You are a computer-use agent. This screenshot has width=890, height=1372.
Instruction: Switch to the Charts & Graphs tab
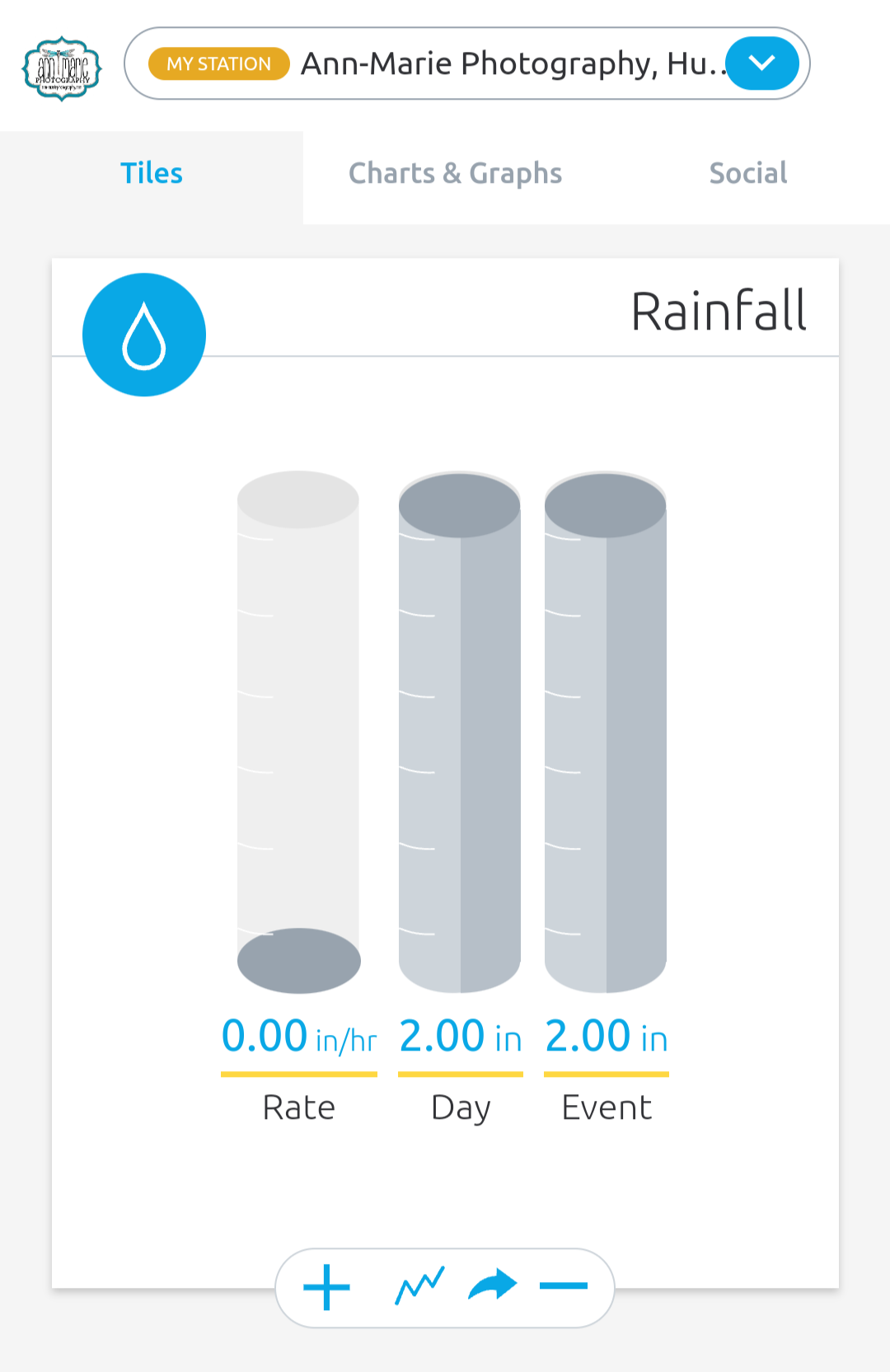(x=455, y=174)
